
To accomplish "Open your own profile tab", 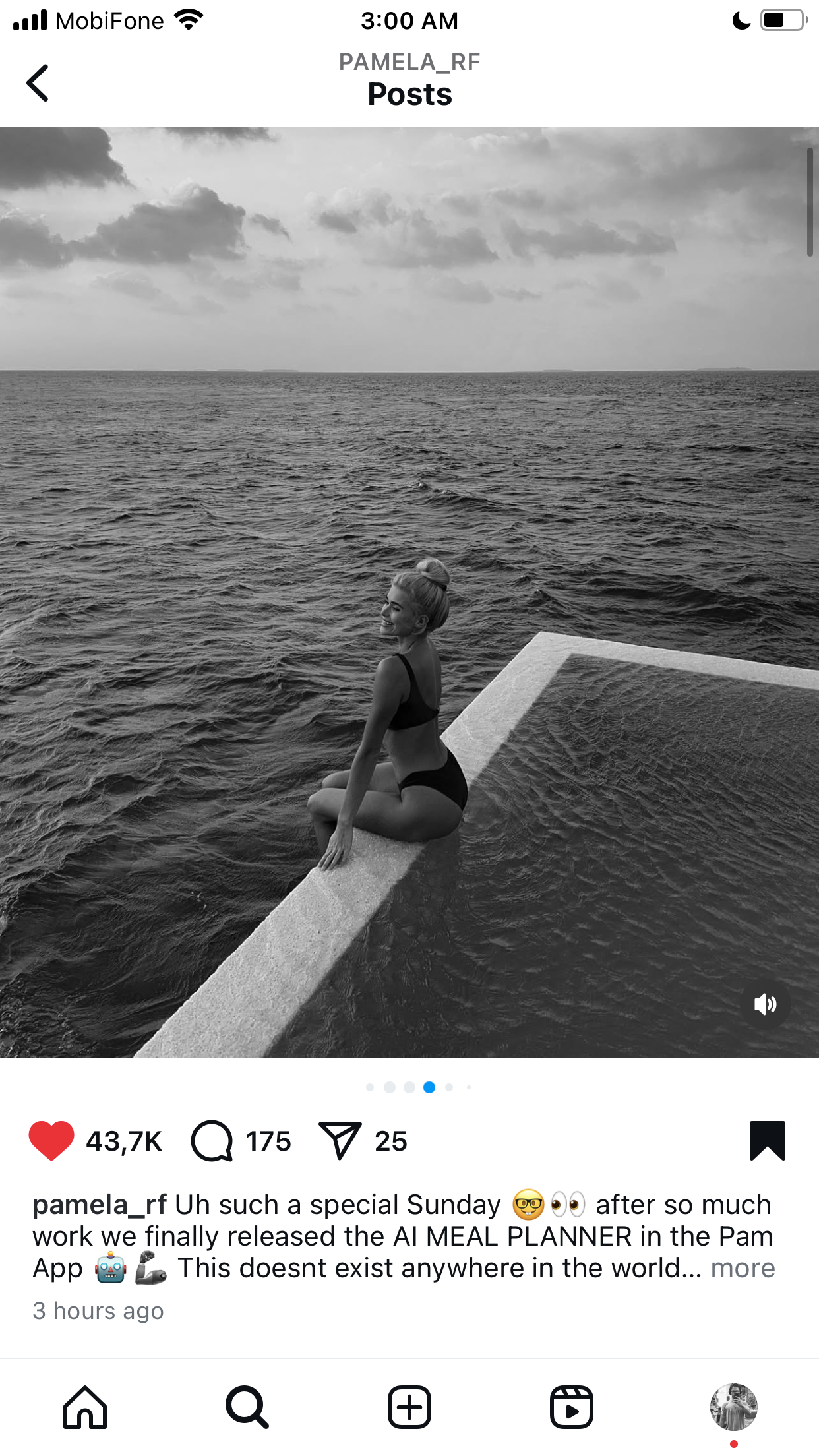I will pyautogui.click(x=734, y=1407).
